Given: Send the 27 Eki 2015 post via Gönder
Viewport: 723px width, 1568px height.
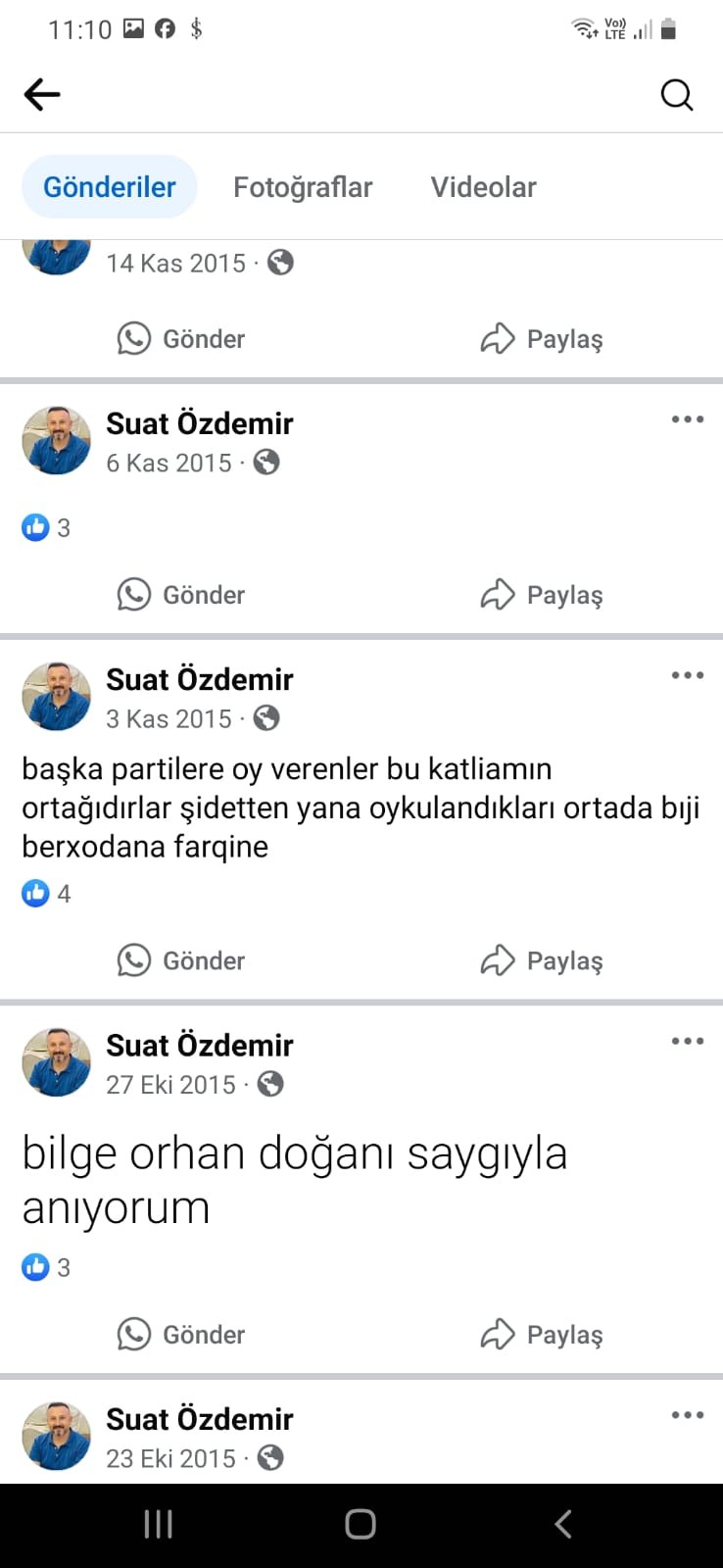Looking at the screenshot, I should click(181, 1335).
